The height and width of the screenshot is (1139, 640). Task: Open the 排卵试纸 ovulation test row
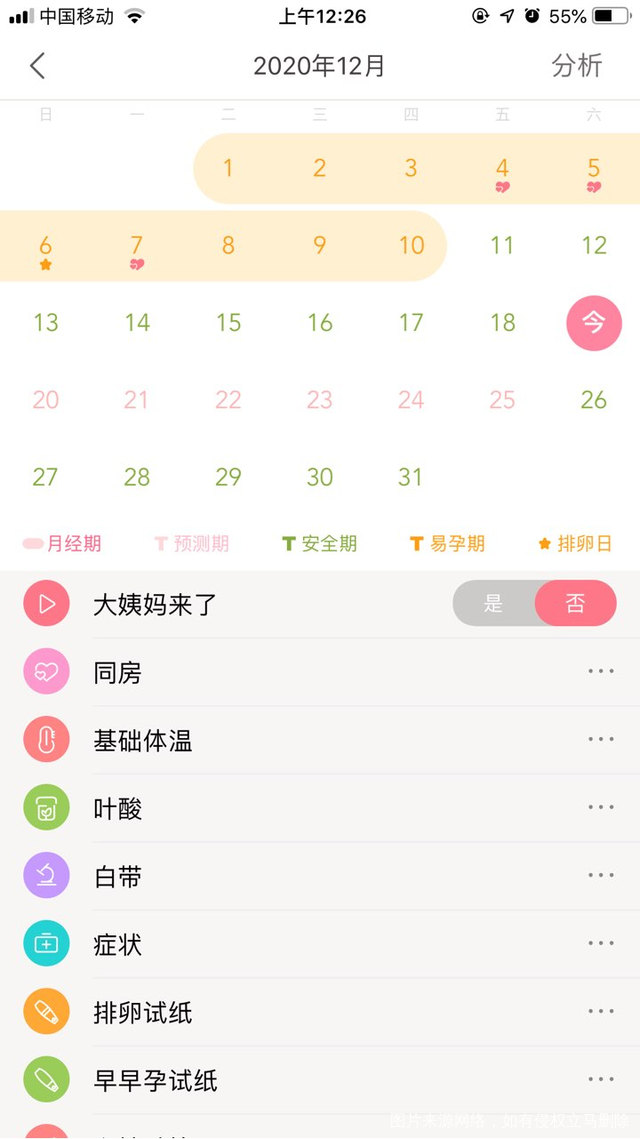point(320,1013)
